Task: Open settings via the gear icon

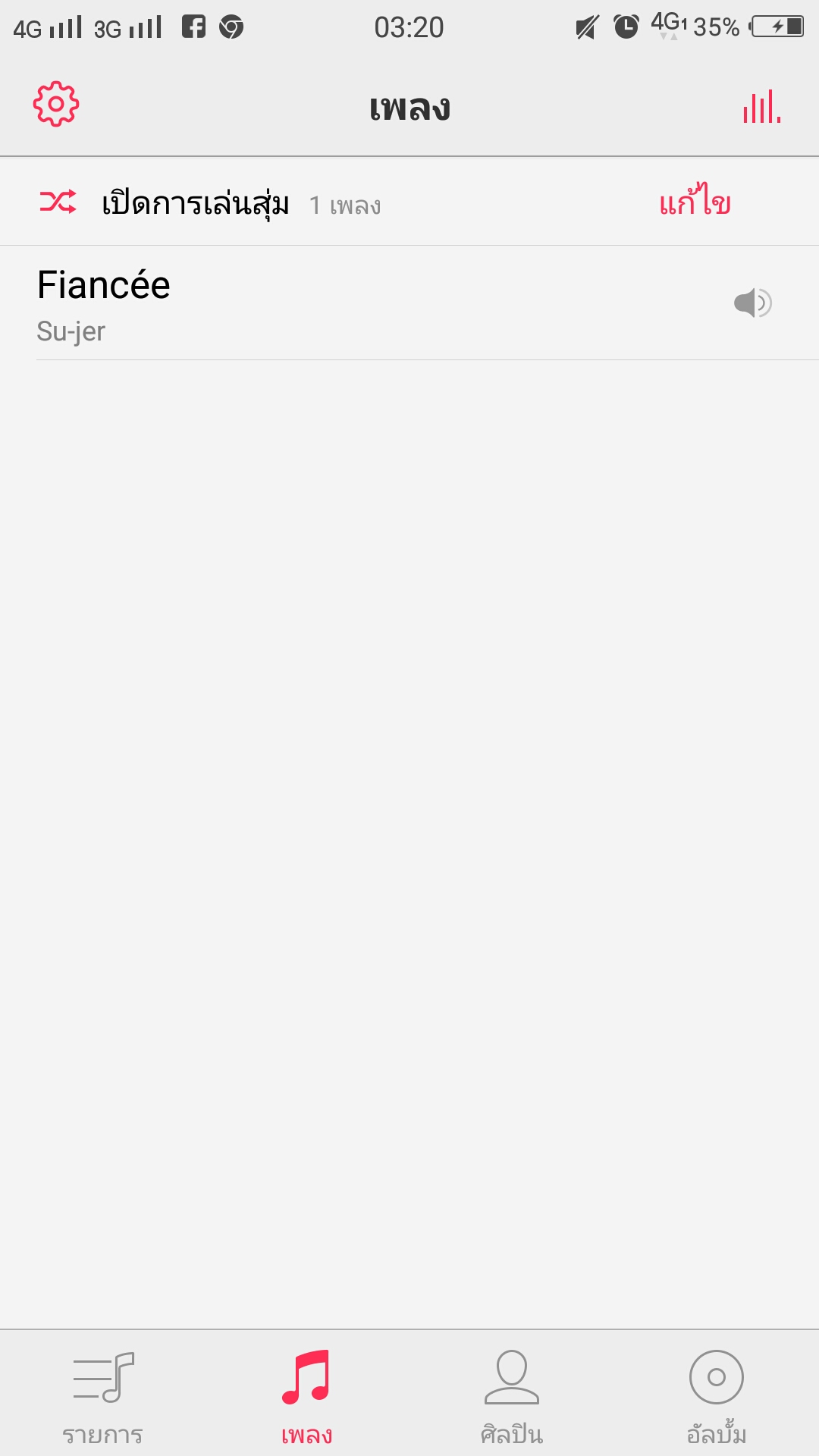Action: (56, 105)
